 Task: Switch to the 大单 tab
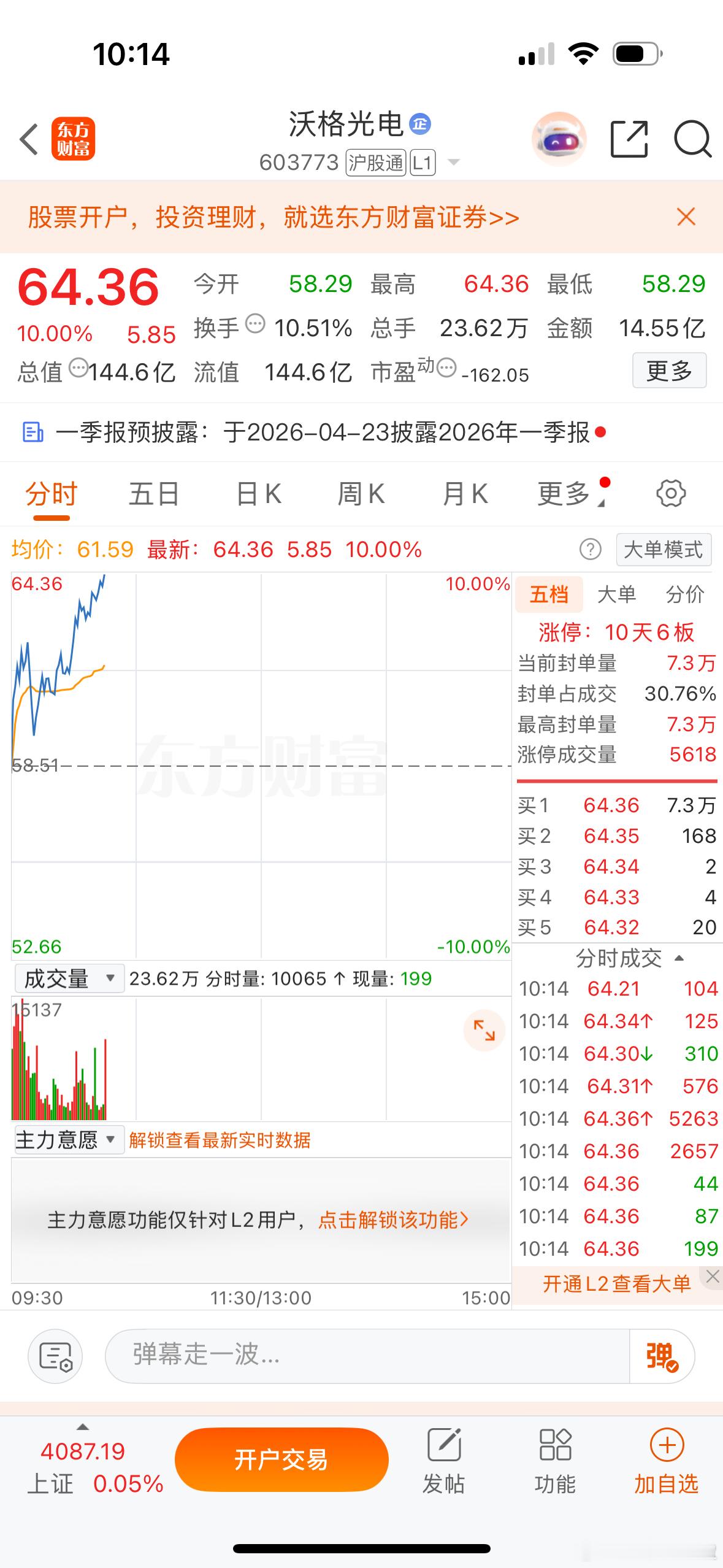tap(619, 594)
